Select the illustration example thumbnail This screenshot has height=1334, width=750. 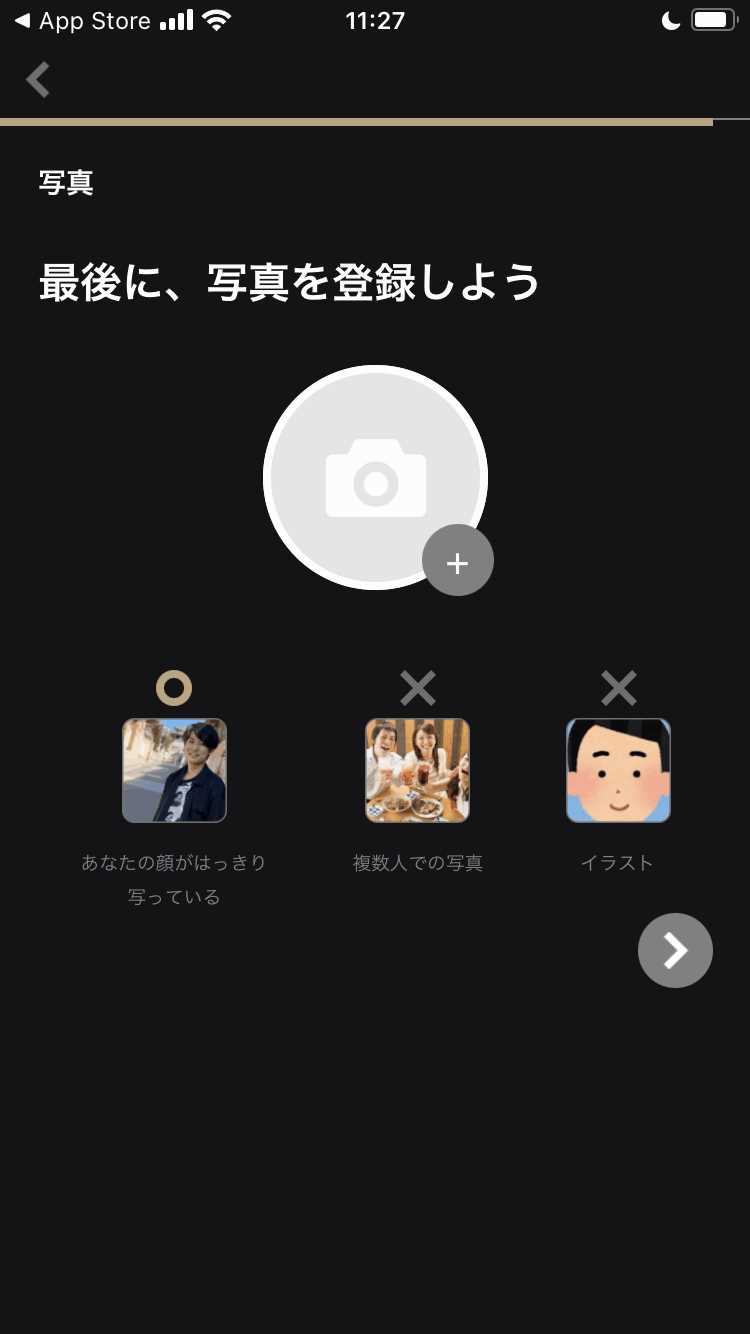618,770
